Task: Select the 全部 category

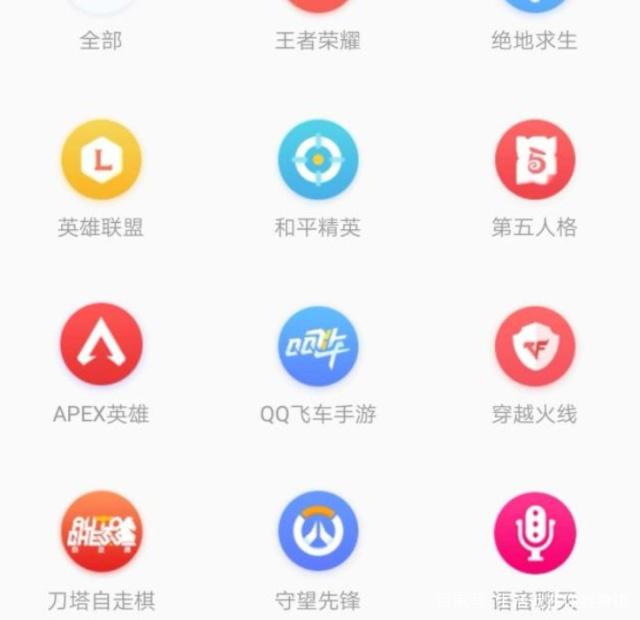Action: coord(101,40)
